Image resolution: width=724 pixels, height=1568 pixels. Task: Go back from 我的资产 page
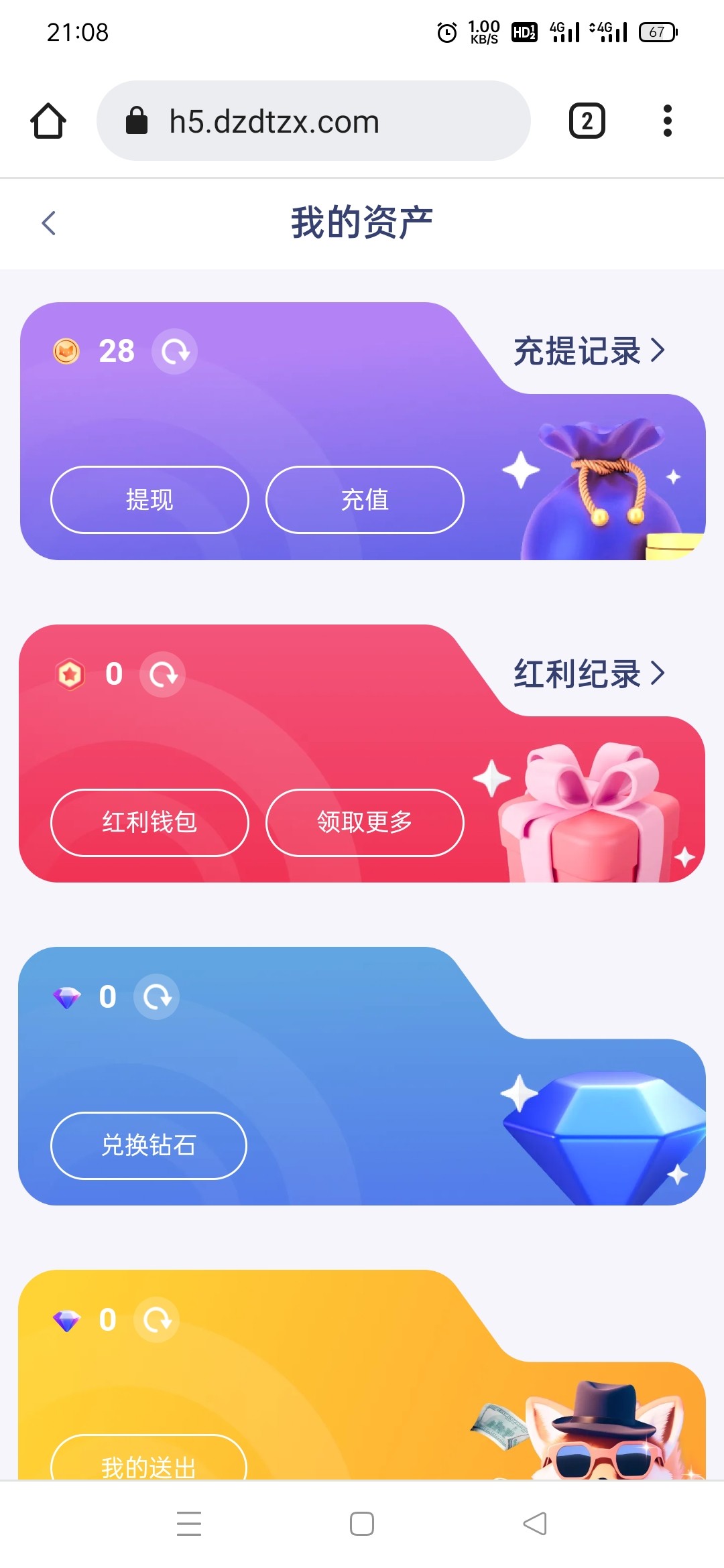point(48,223)
